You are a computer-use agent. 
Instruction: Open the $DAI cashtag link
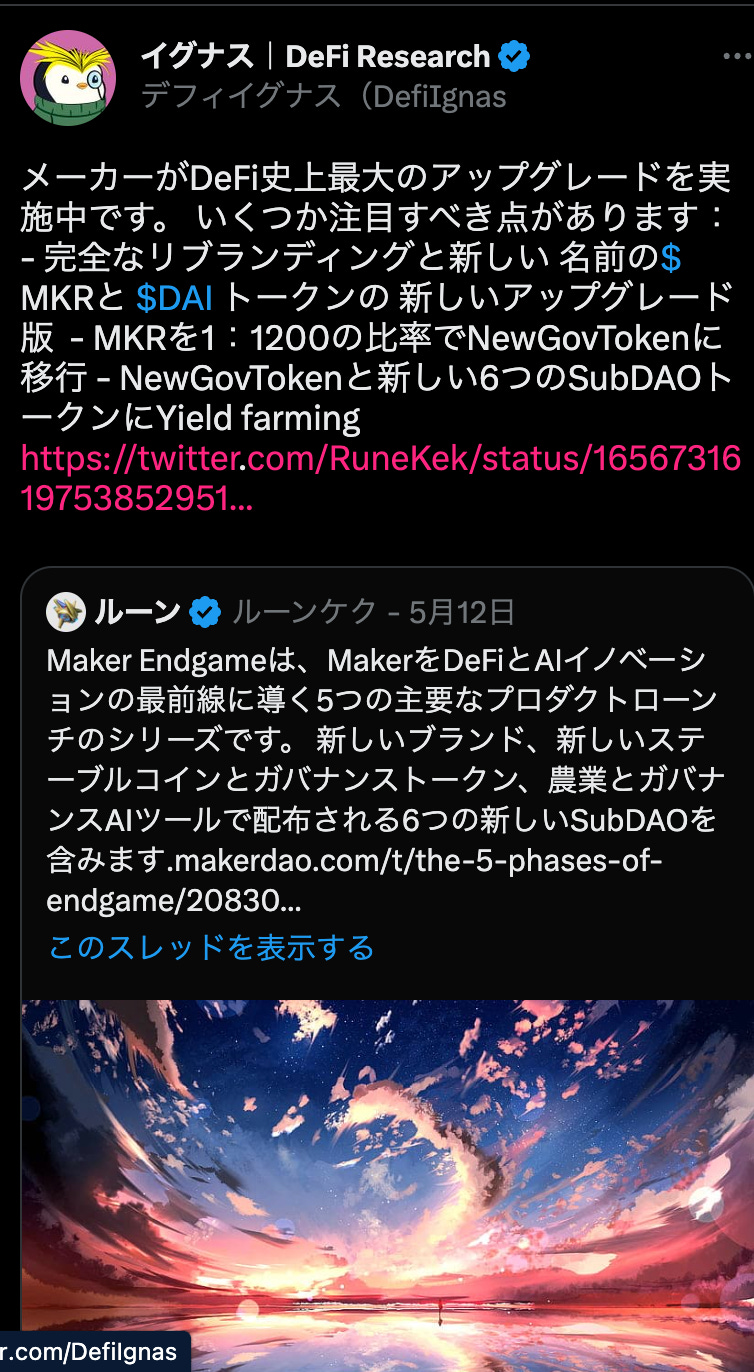[x=175, y=297]
